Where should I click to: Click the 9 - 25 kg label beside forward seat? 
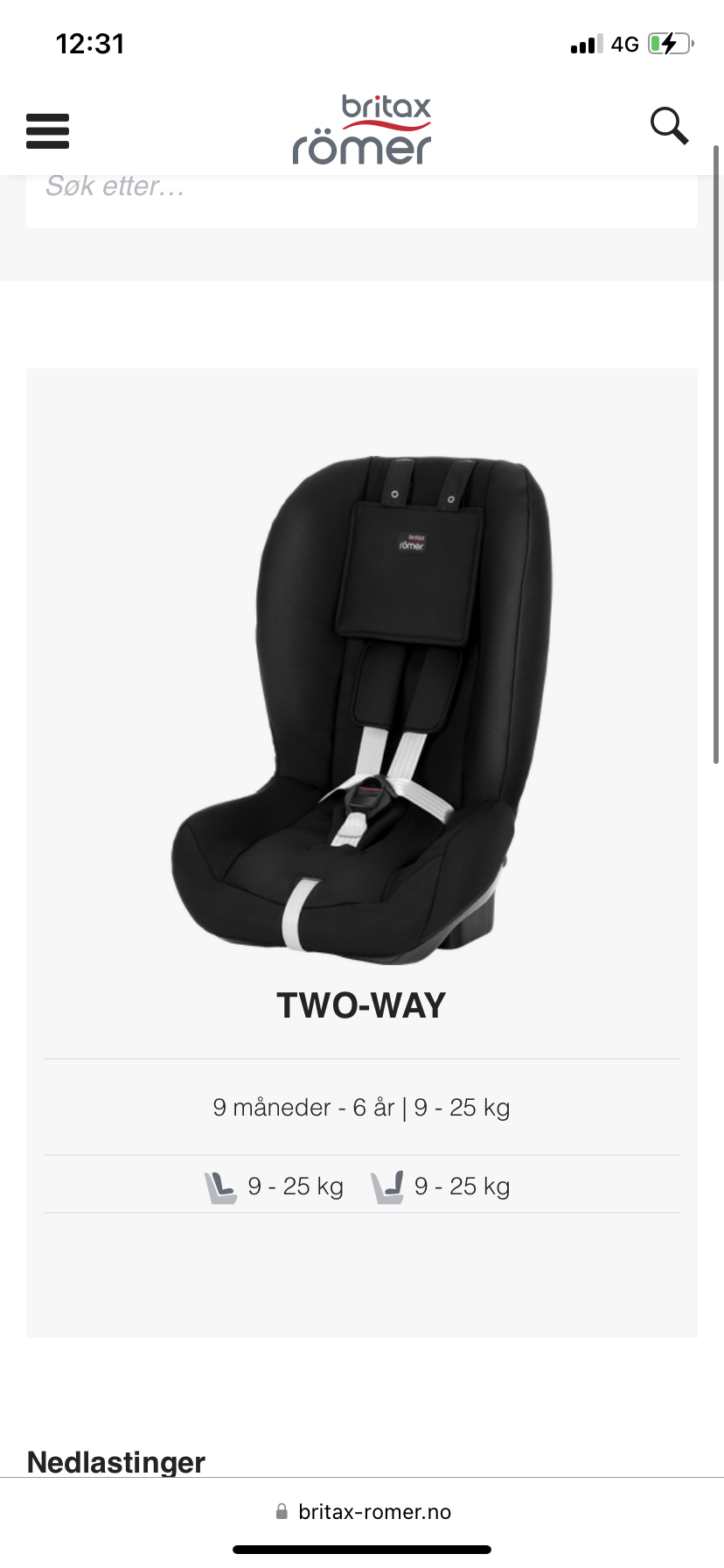click(x=462, y=1186)
